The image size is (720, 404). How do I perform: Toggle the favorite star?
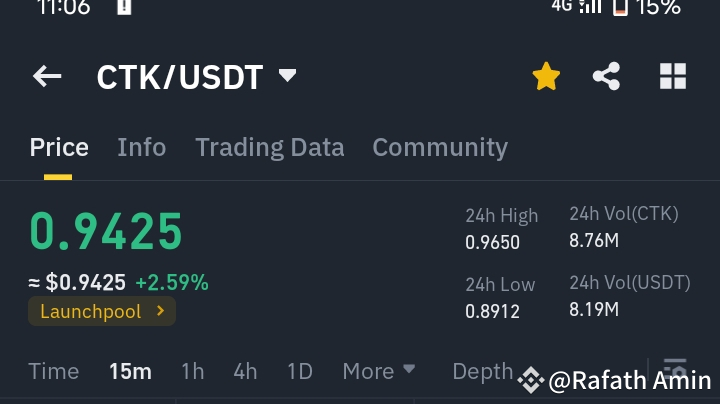(x=546, y=76)
